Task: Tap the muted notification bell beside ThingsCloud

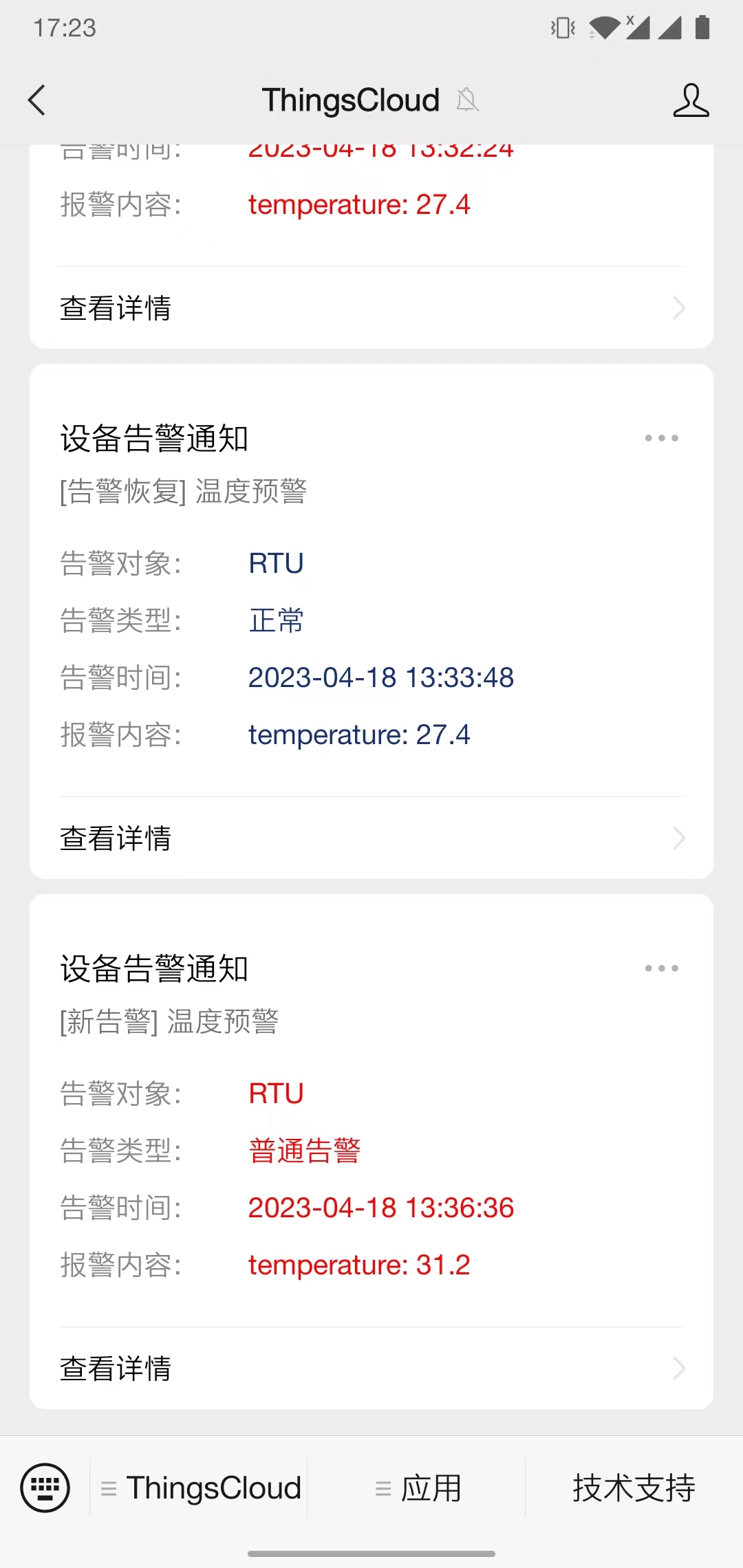Action: click(x=468, y=101)
